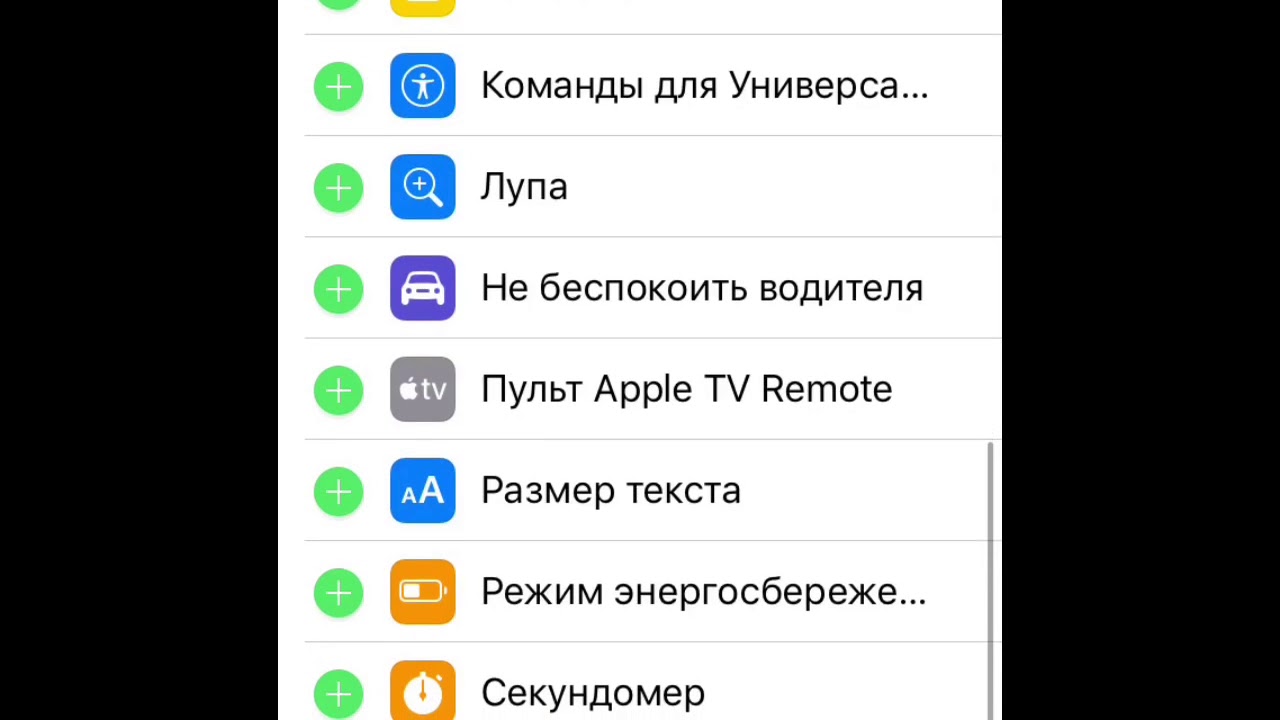Add Режим энергосбережения control
1280x720 pixels.
pyautogui.click(x=338, y=592)
